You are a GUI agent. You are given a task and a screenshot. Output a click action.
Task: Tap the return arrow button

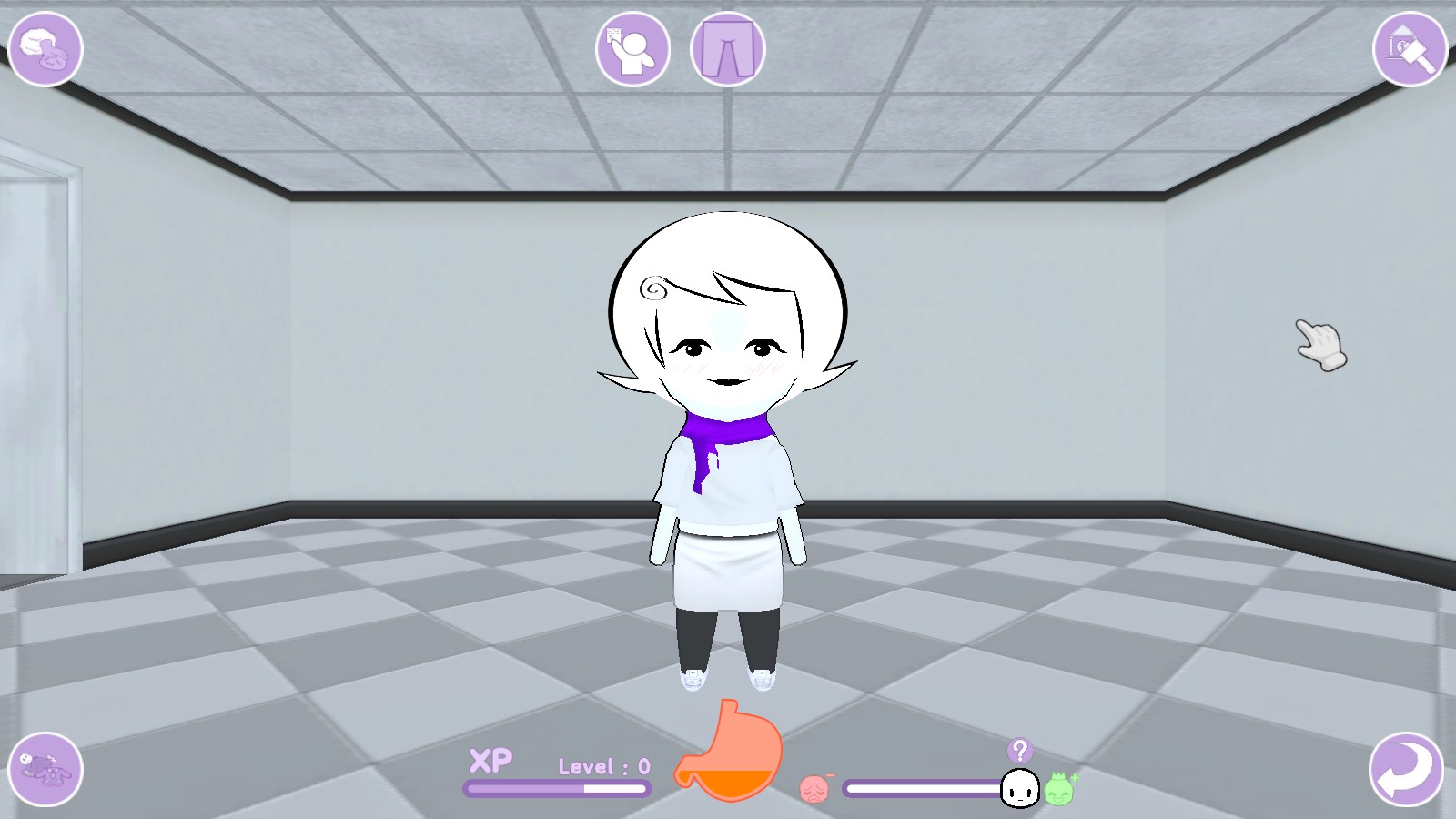(1406, 769)
